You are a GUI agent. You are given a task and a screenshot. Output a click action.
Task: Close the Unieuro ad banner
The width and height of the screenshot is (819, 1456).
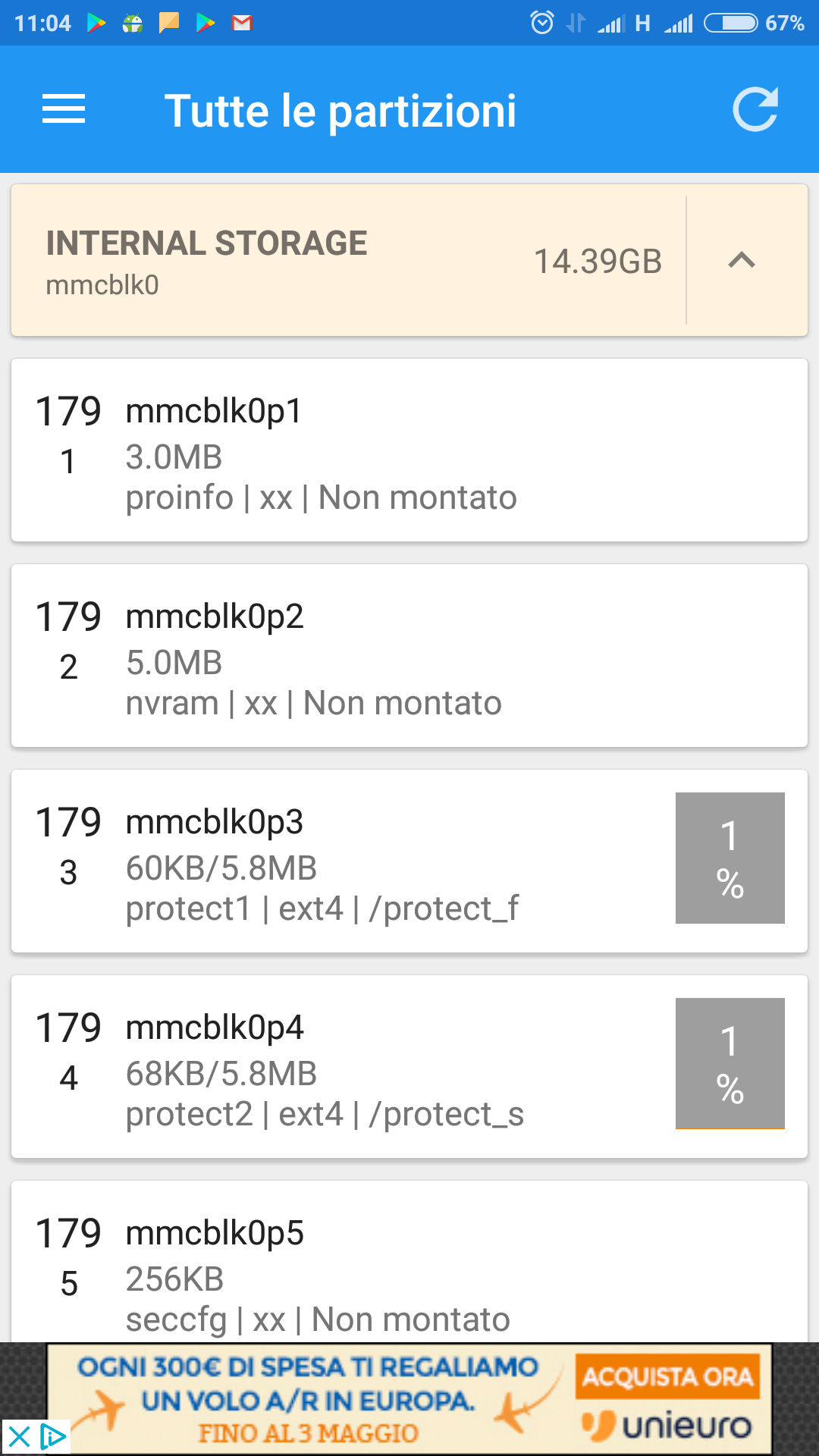tap(18, 1437)
